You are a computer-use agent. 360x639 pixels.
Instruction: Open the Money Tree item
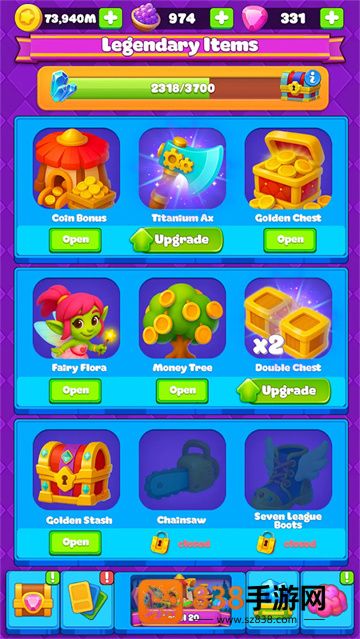182,390
